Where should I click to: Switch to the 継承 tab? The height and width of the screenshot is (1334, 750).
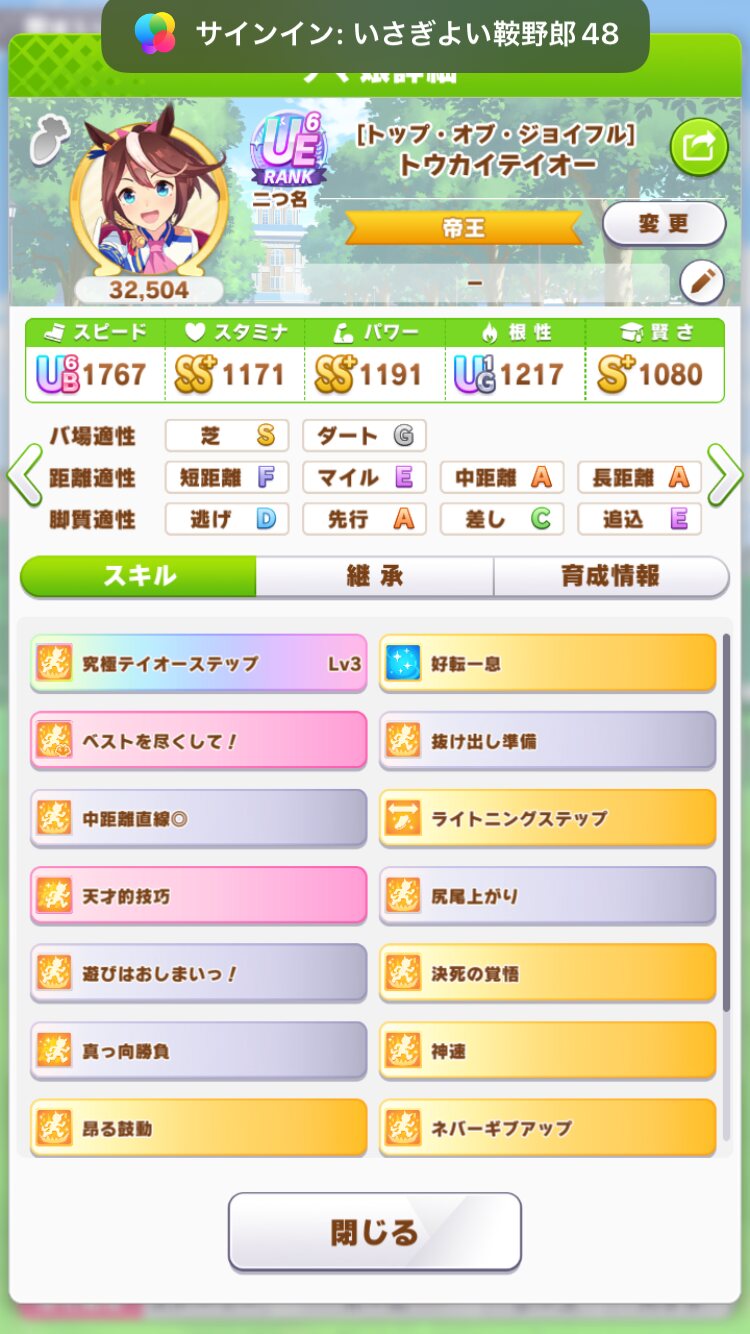click(x=374, y=576)
